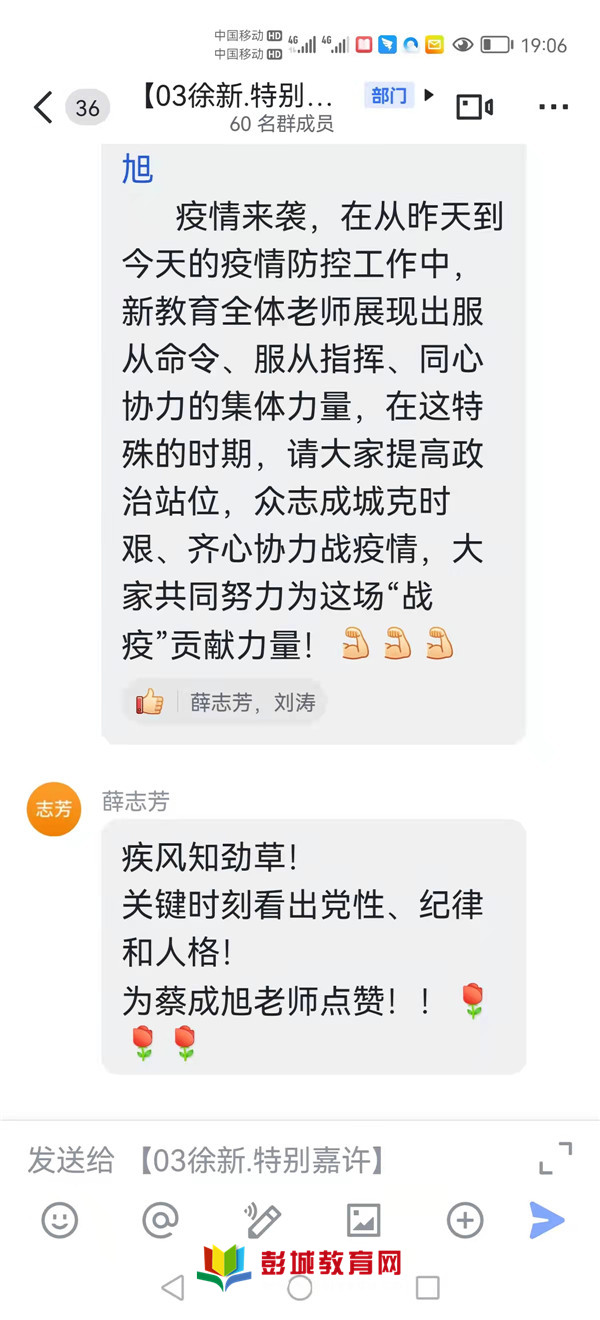This screenshot has width=600, height=1320.
Task: Open the three-dot overflow menu
Action: point(553,107)
